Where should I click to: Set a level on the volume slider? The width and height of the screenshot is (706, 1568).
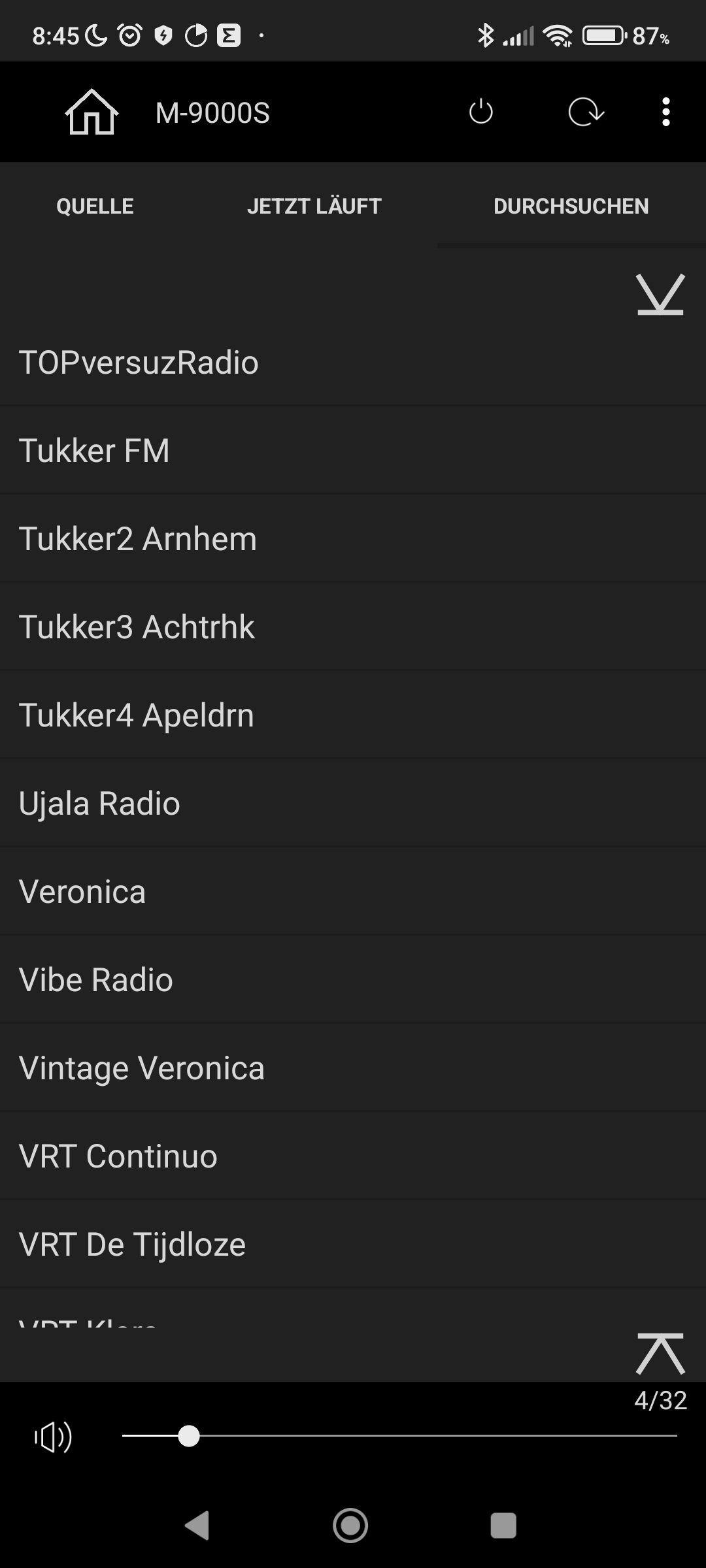(399, 1436)
